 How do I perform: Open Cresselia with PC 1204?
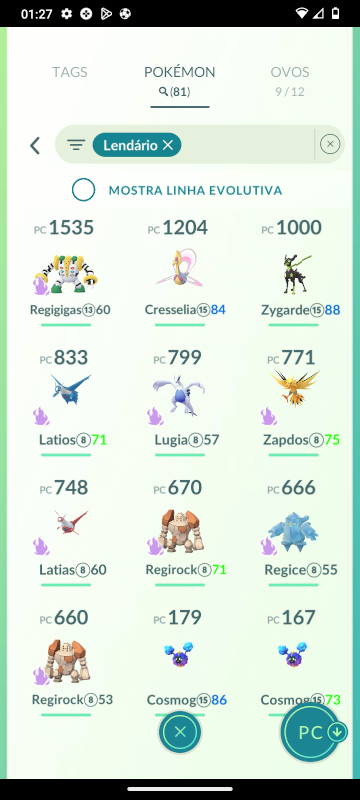coord(179,272)
